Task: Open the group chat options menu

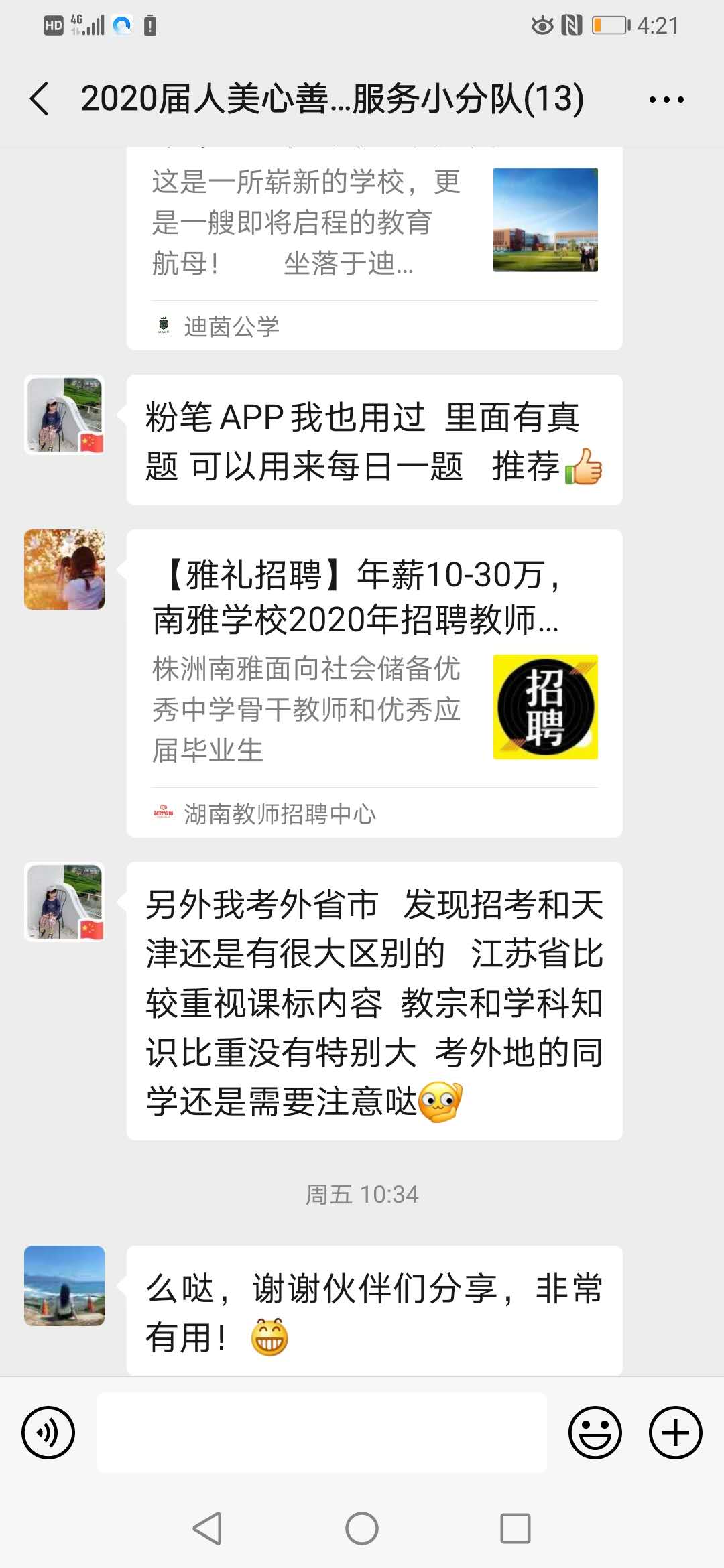Action: pyautogui.click(x=666, y=100)
